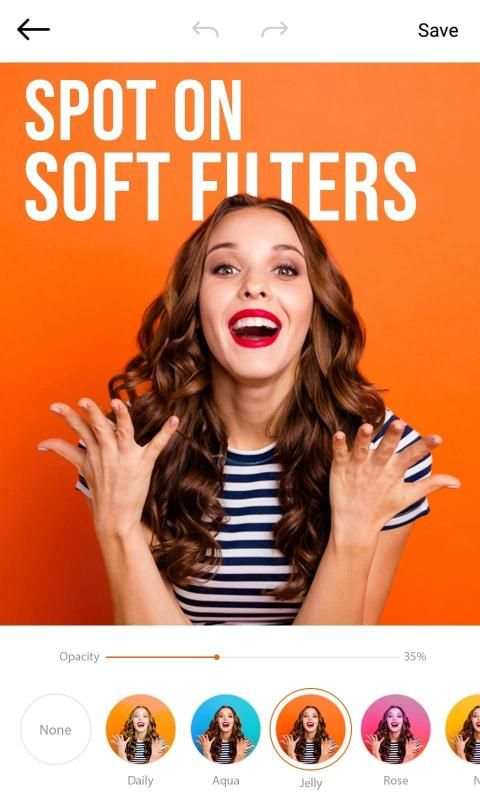480x800 pixels.
Task: Save the edited photo
Action: click(x=438, y=30)
